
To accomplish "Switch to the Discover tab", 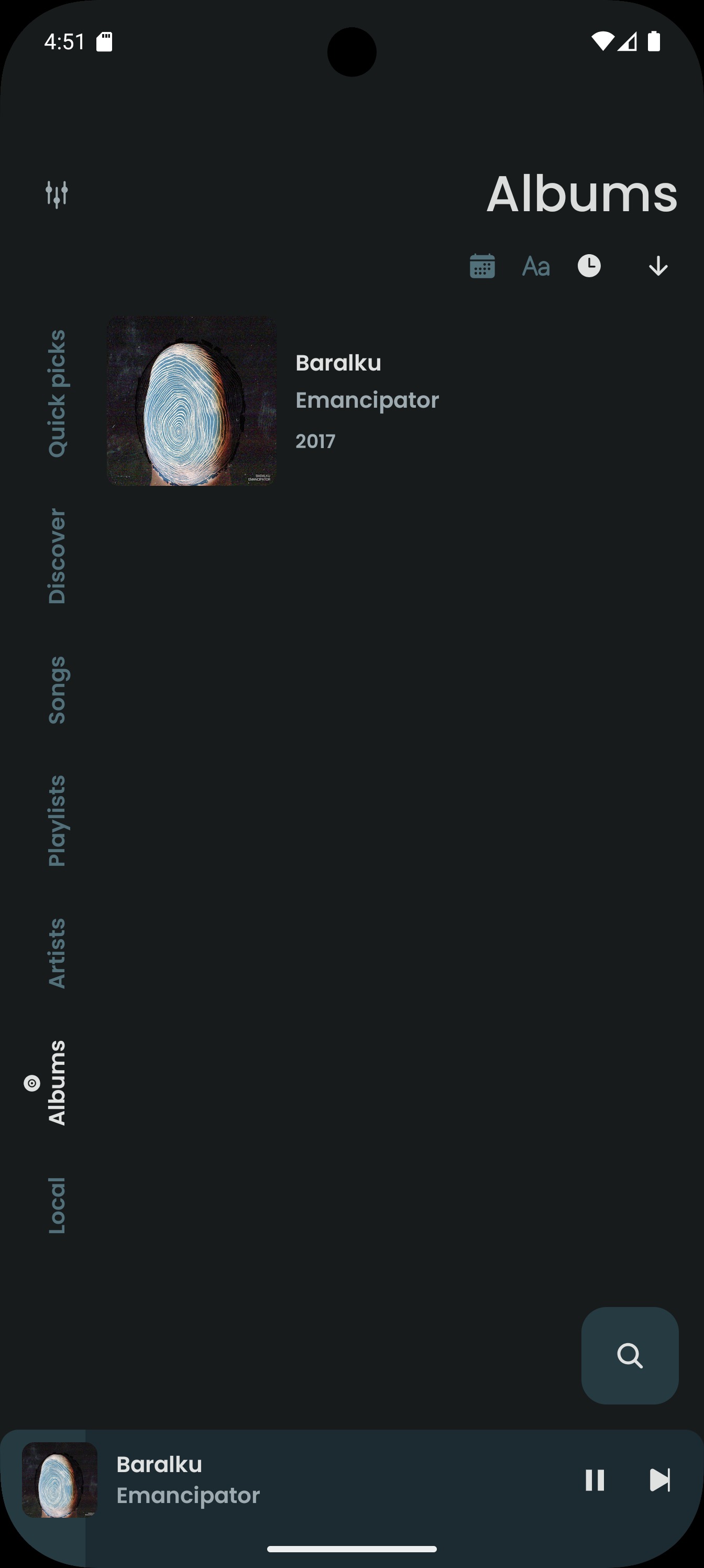I will point(57,556).
